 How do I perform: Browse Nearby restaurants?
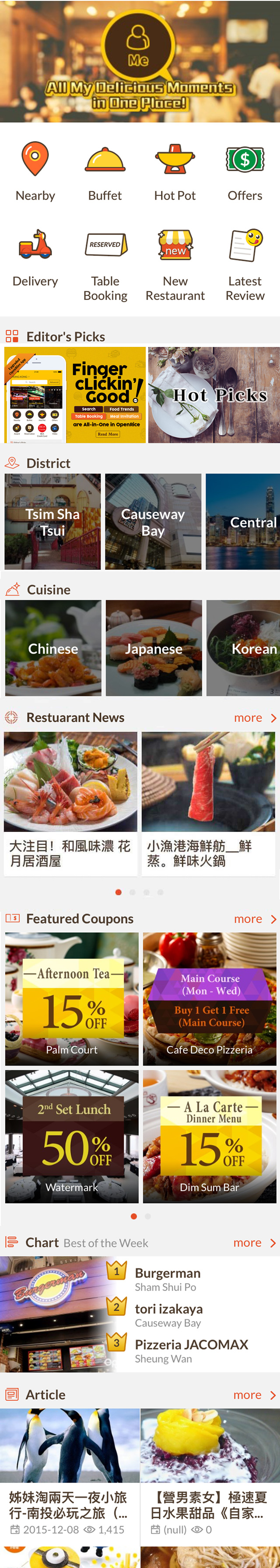coord(35,171)
